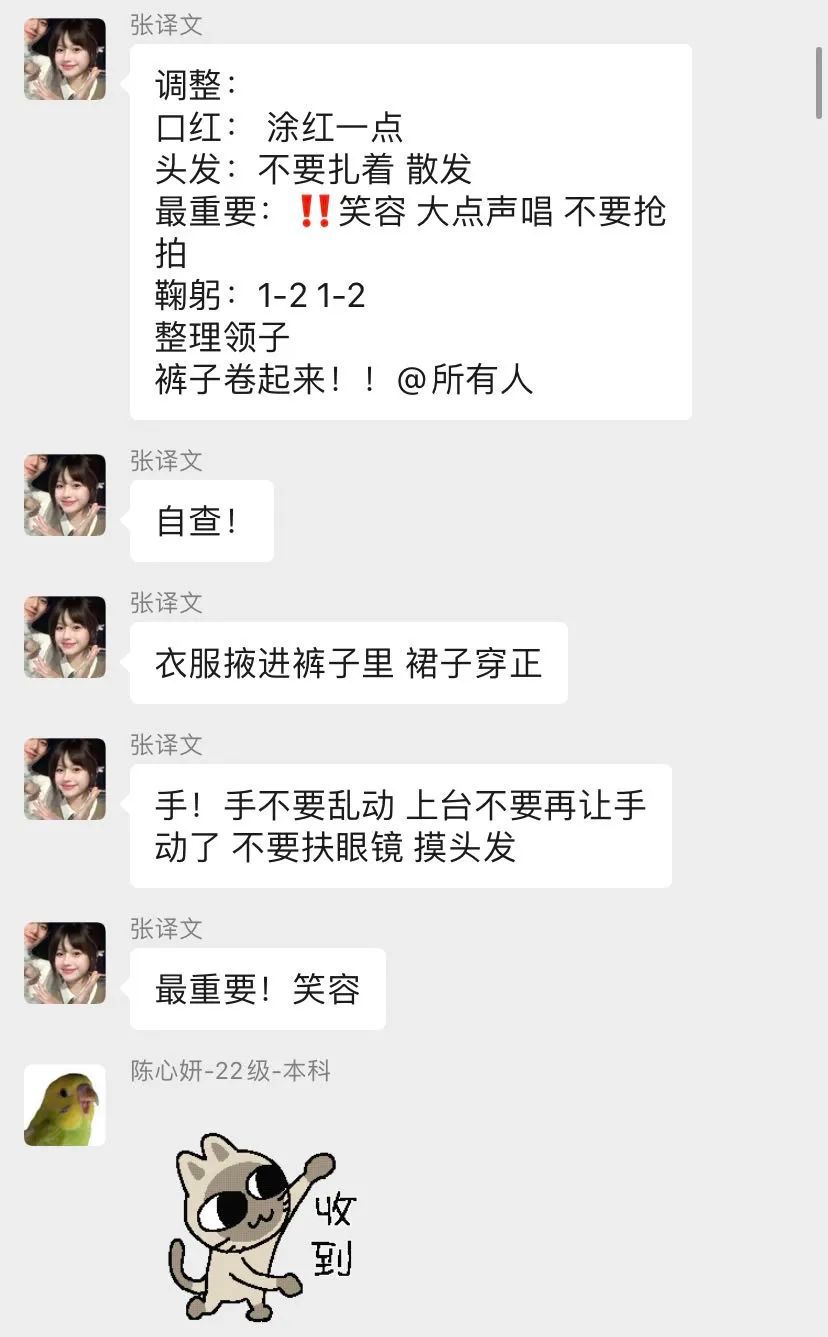Tap the avatar next to 最重要！笑容 message
Image resolution: width=828 pixels, height=1337 pixels.
[x=65, y=963]
